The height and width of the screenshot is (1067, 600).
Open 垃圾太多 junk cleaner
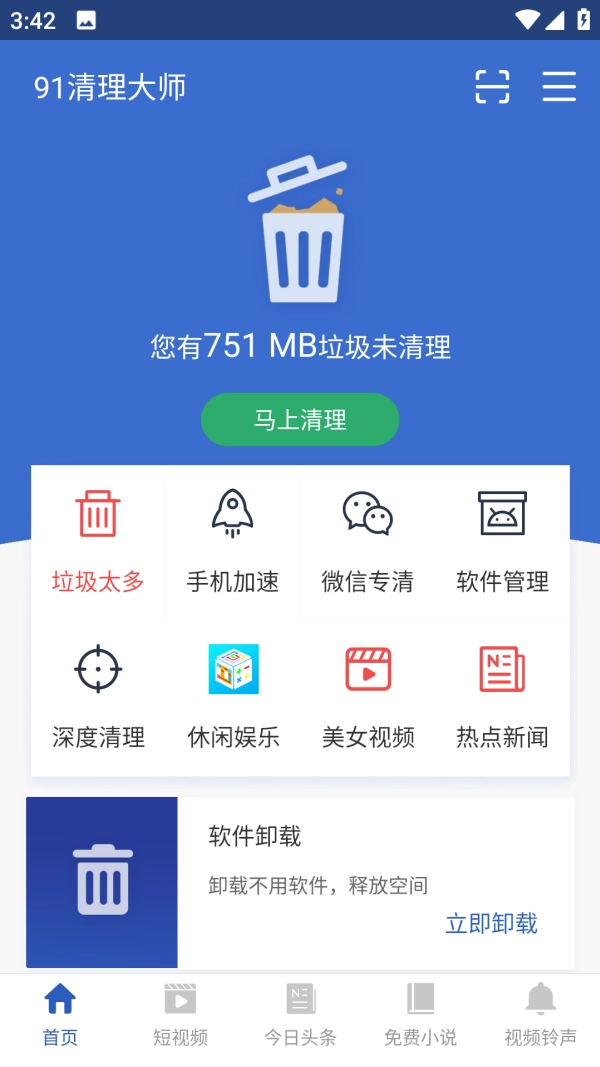(98, 542)
